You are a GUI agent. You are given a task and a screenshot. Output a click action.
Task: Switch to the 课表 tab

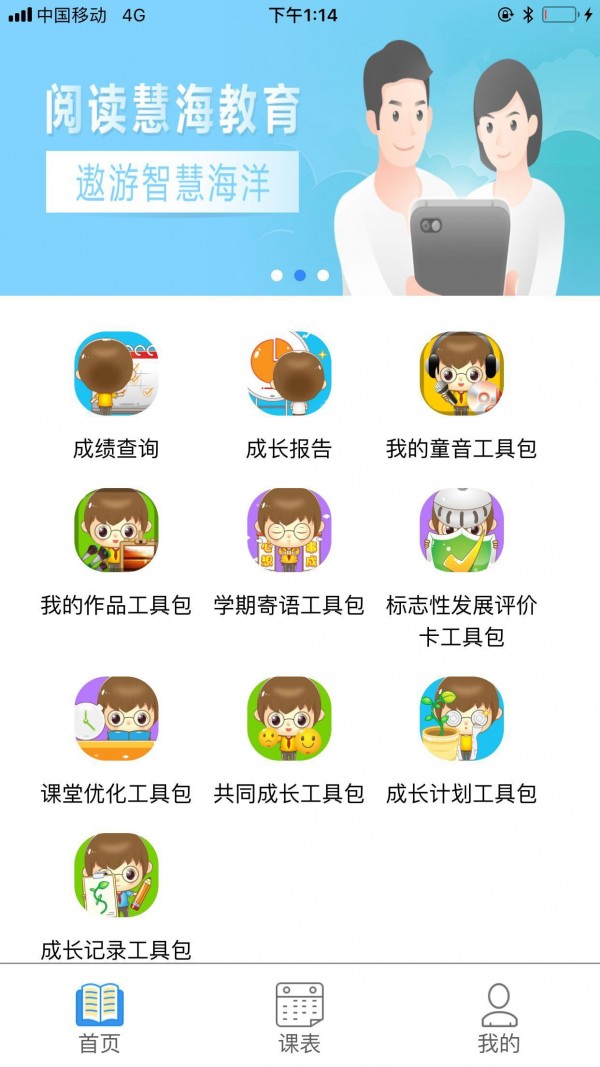point(299,1018)
